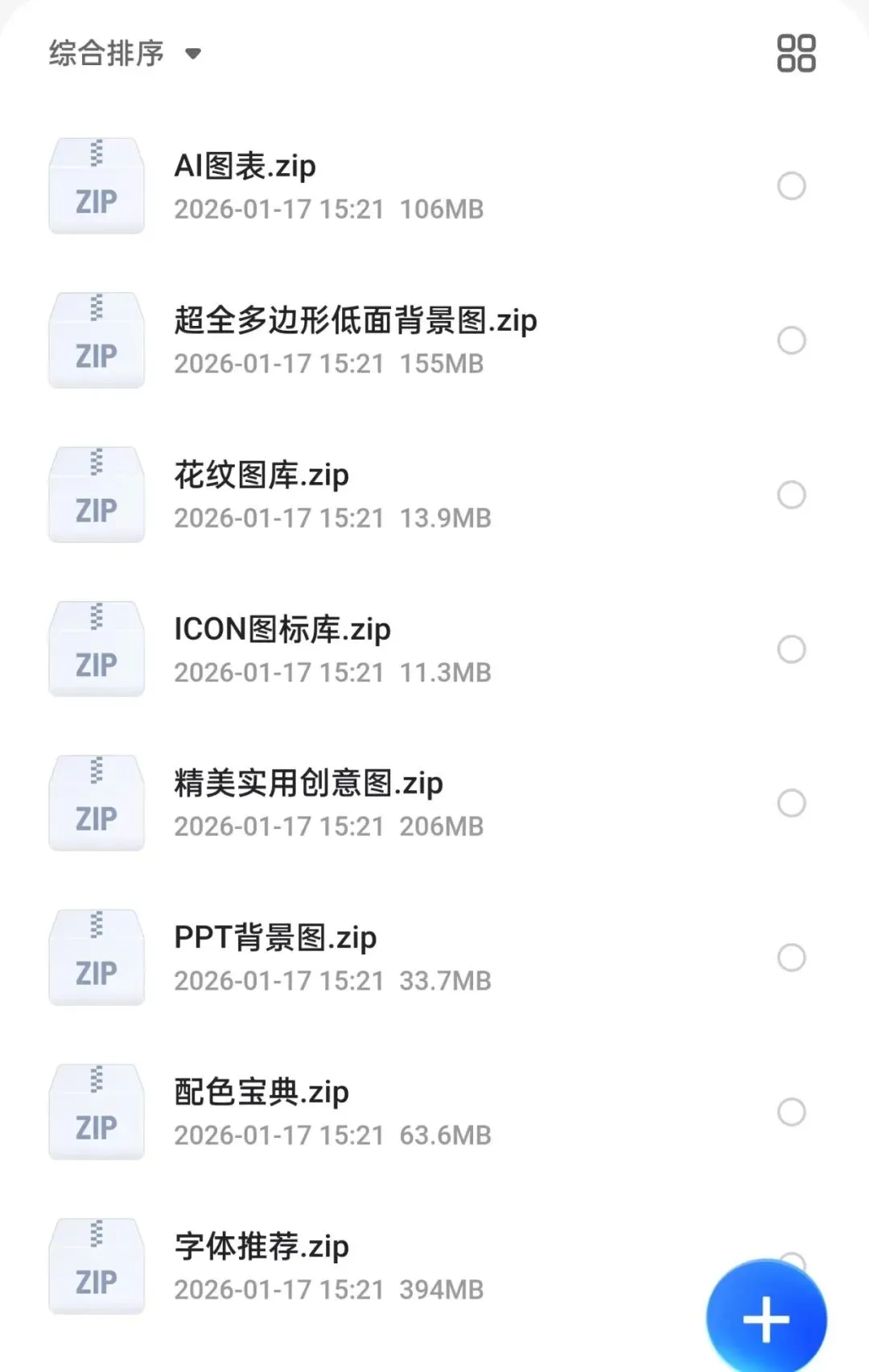This screenshot has width=869, height=1372.
Task: Switch to grid view layout
Action: point(796,53)
